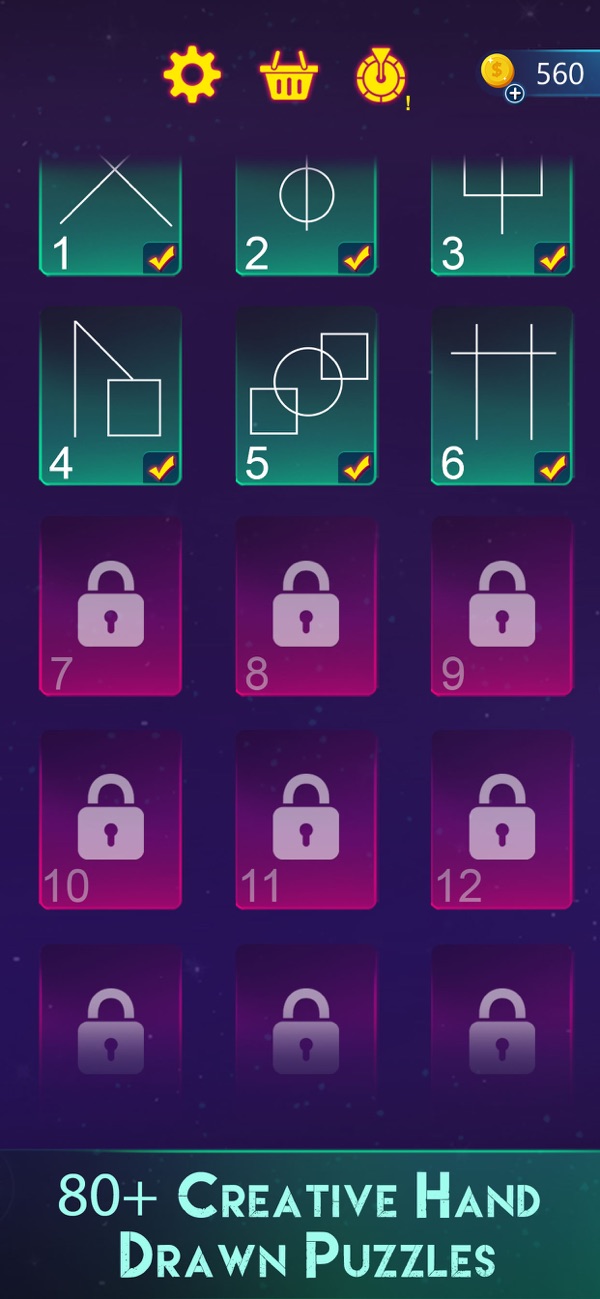600x1299 pixels.
Task: Tap the locked level 11 card
Action: tap(306, 820)
